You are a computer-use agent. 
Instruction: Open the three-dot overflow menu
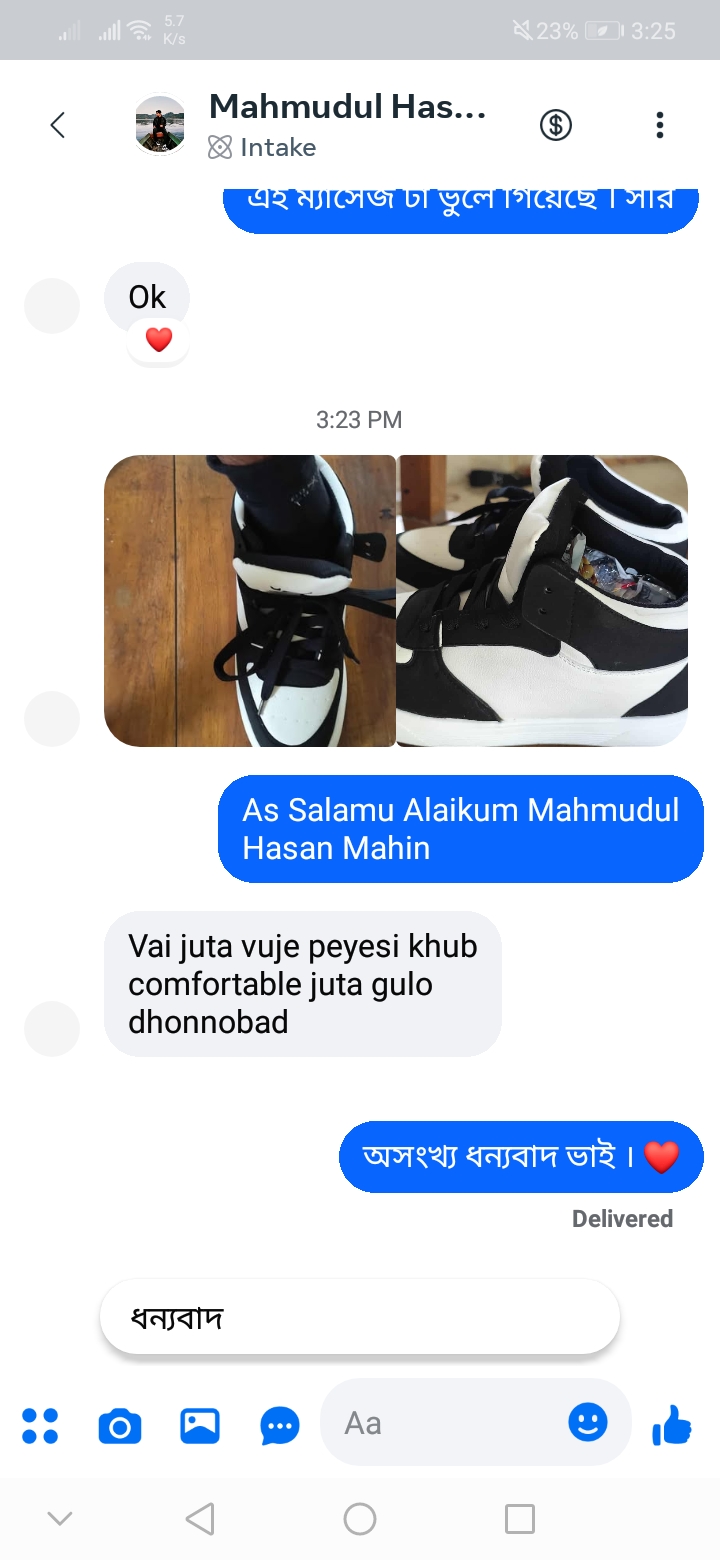click(x=659, y=125)
